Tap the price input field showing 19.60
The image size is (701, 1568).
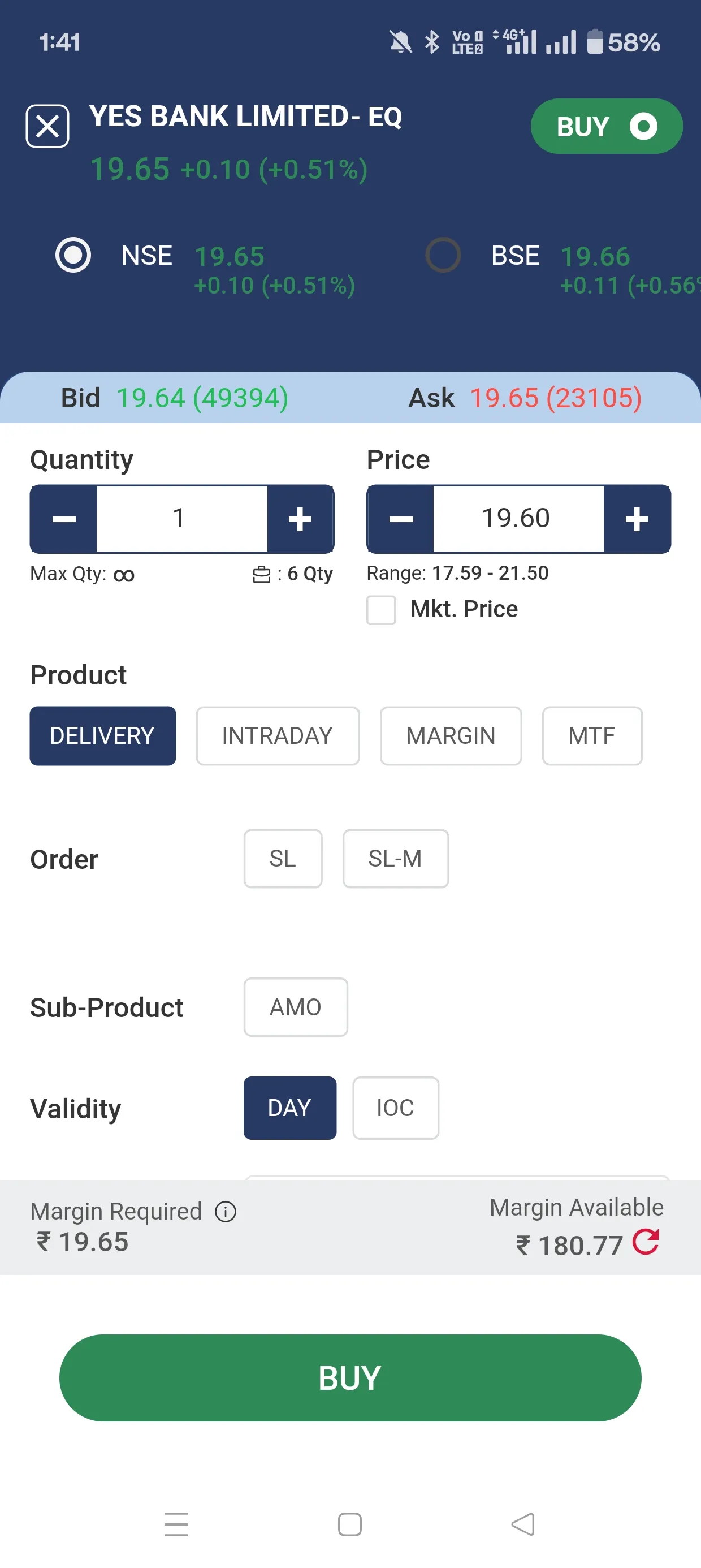[x=518, y=518]
